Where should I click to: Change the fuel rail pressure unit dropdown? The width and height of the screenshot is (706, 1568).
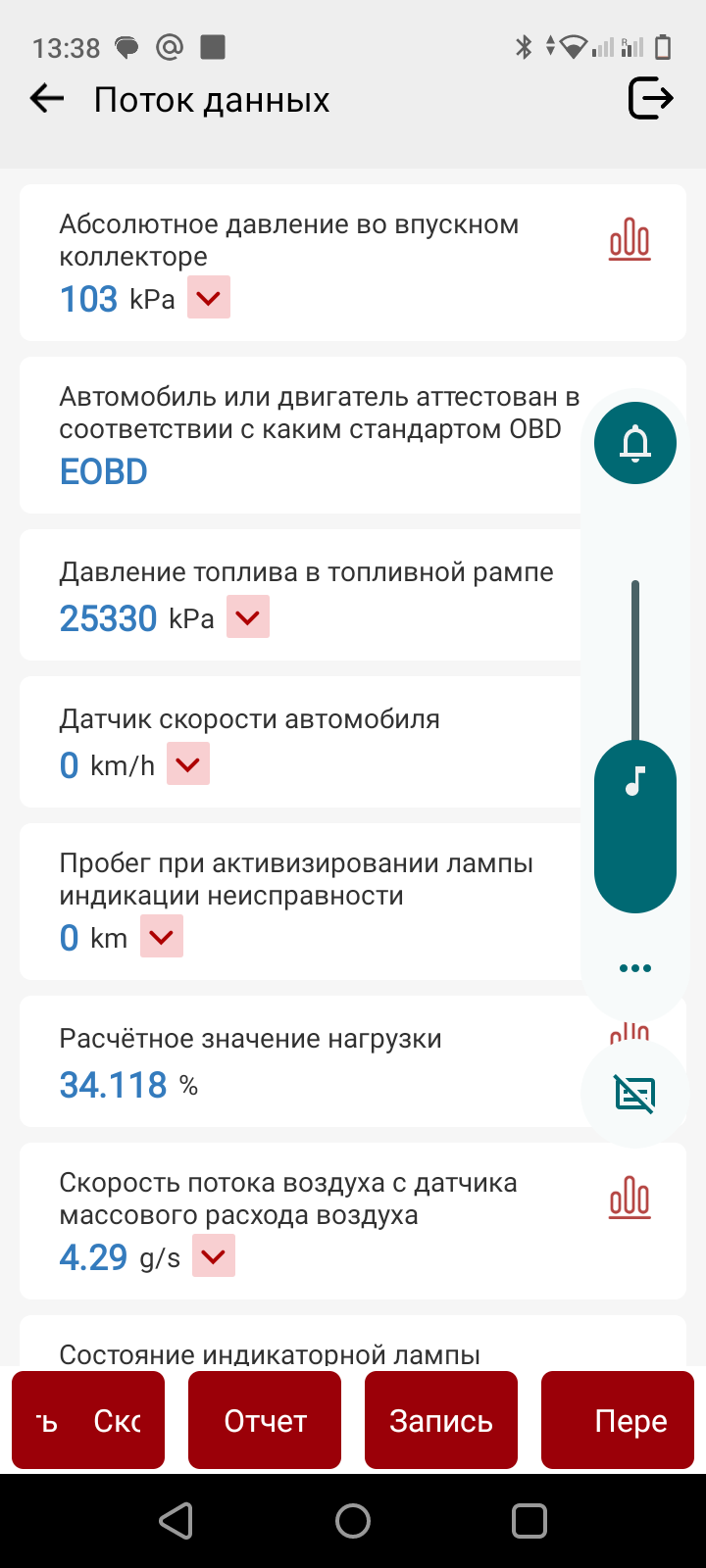pos(248,618)
